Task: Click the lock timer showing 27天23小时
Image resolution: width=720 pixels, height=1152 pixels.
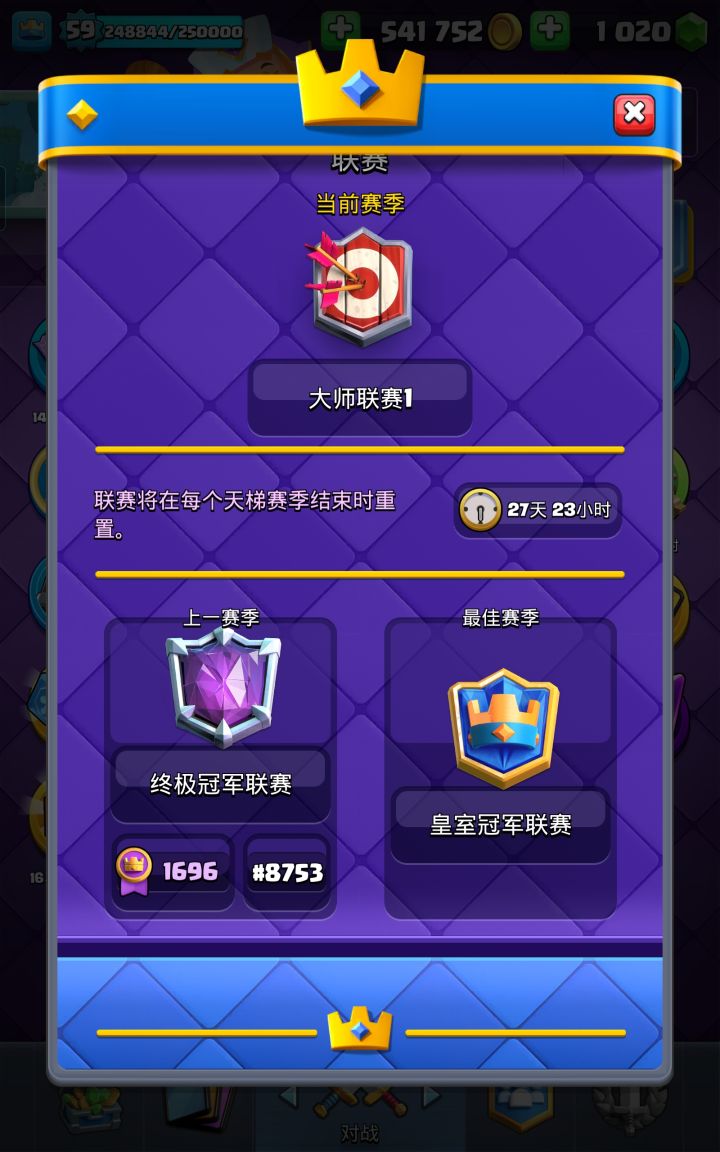Action: tap(537, 510)
